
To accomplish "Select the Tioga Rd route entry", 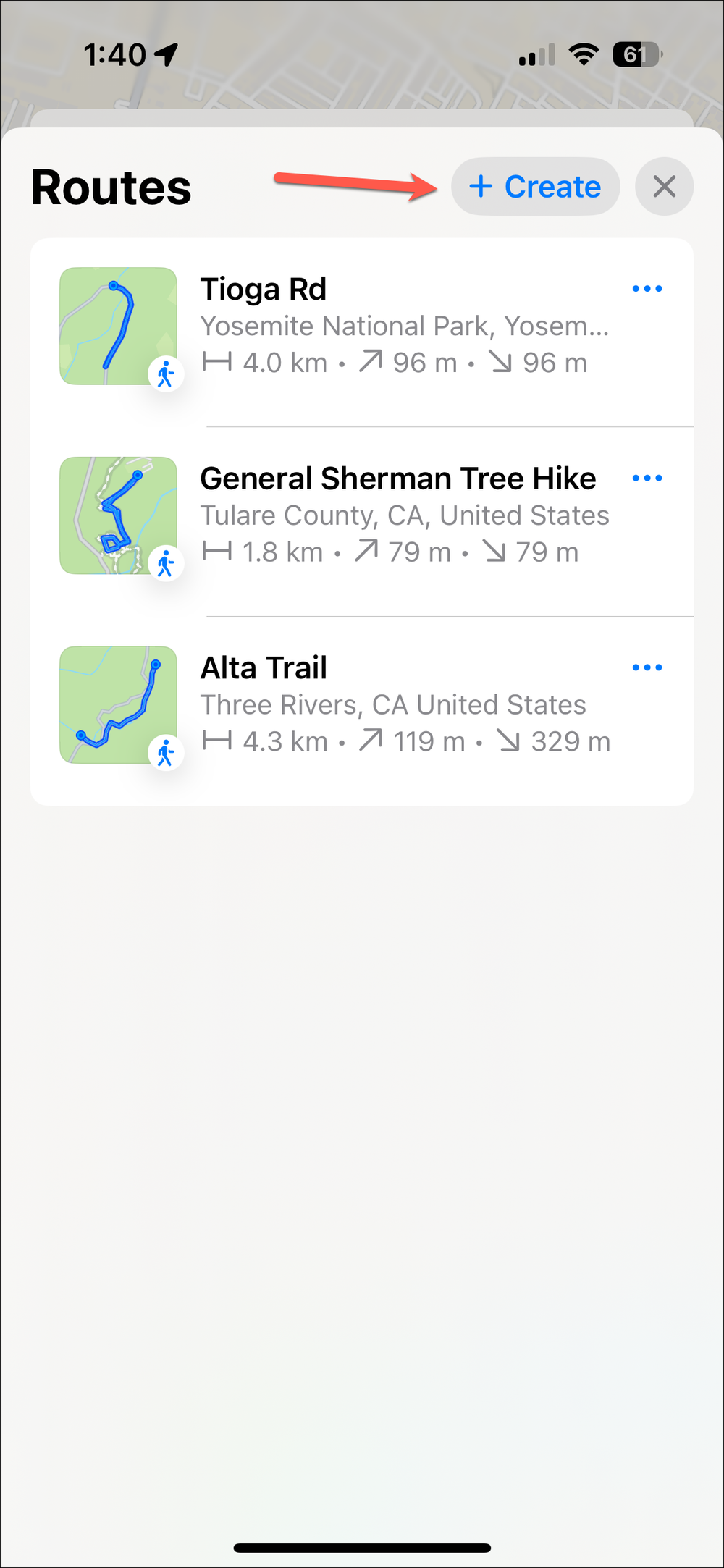I will coord(362,326).
